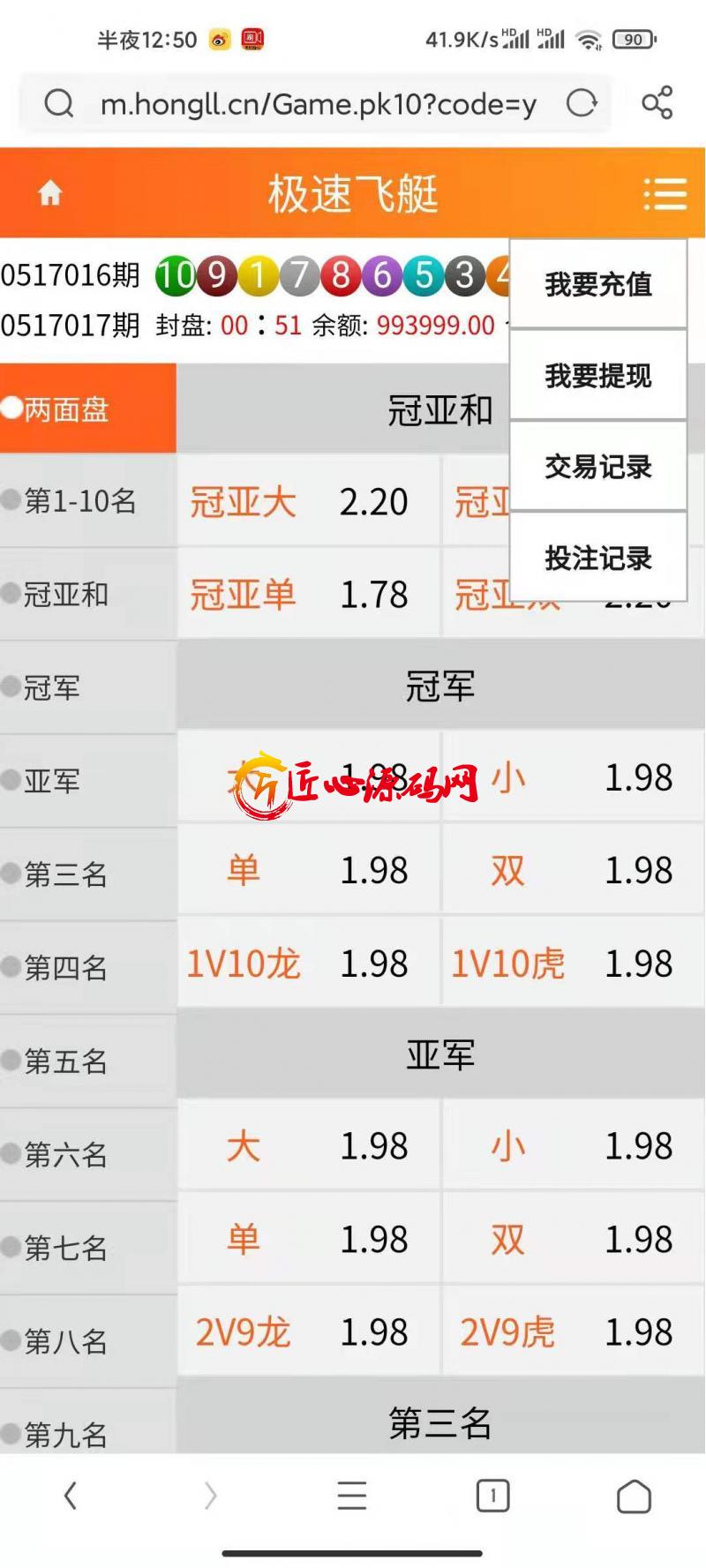Bet on 冠亚单 at 1.78

pos(308,594)
